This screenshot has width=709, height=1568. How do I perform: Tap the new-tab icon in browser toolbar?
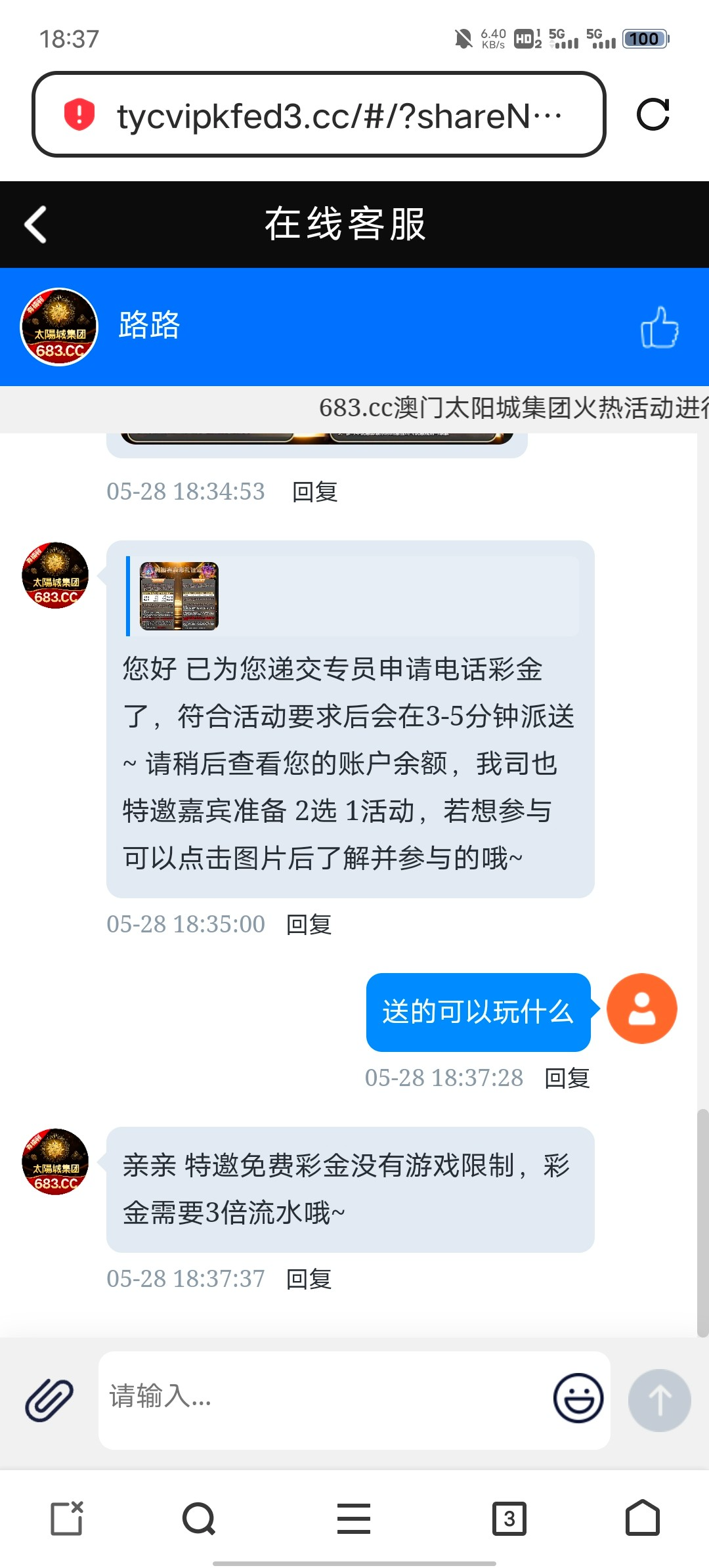click(67, 1518)
